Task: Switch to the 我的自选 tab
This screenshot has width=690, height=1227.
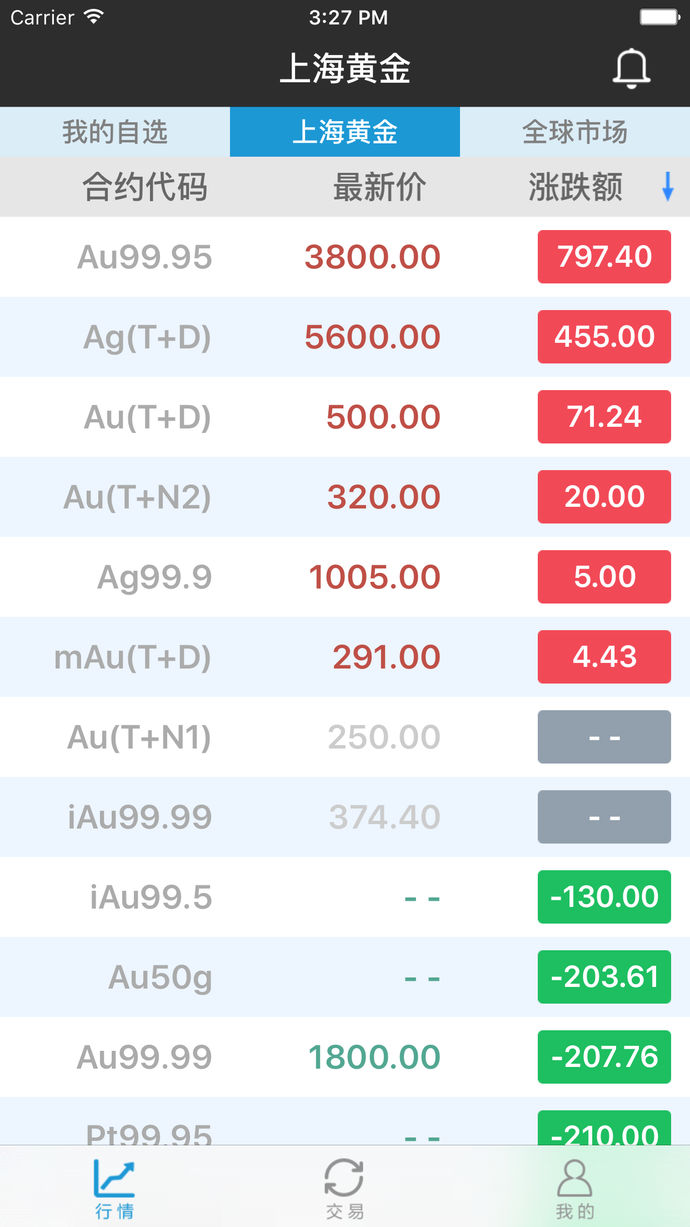Action: (x=115, y=132)
